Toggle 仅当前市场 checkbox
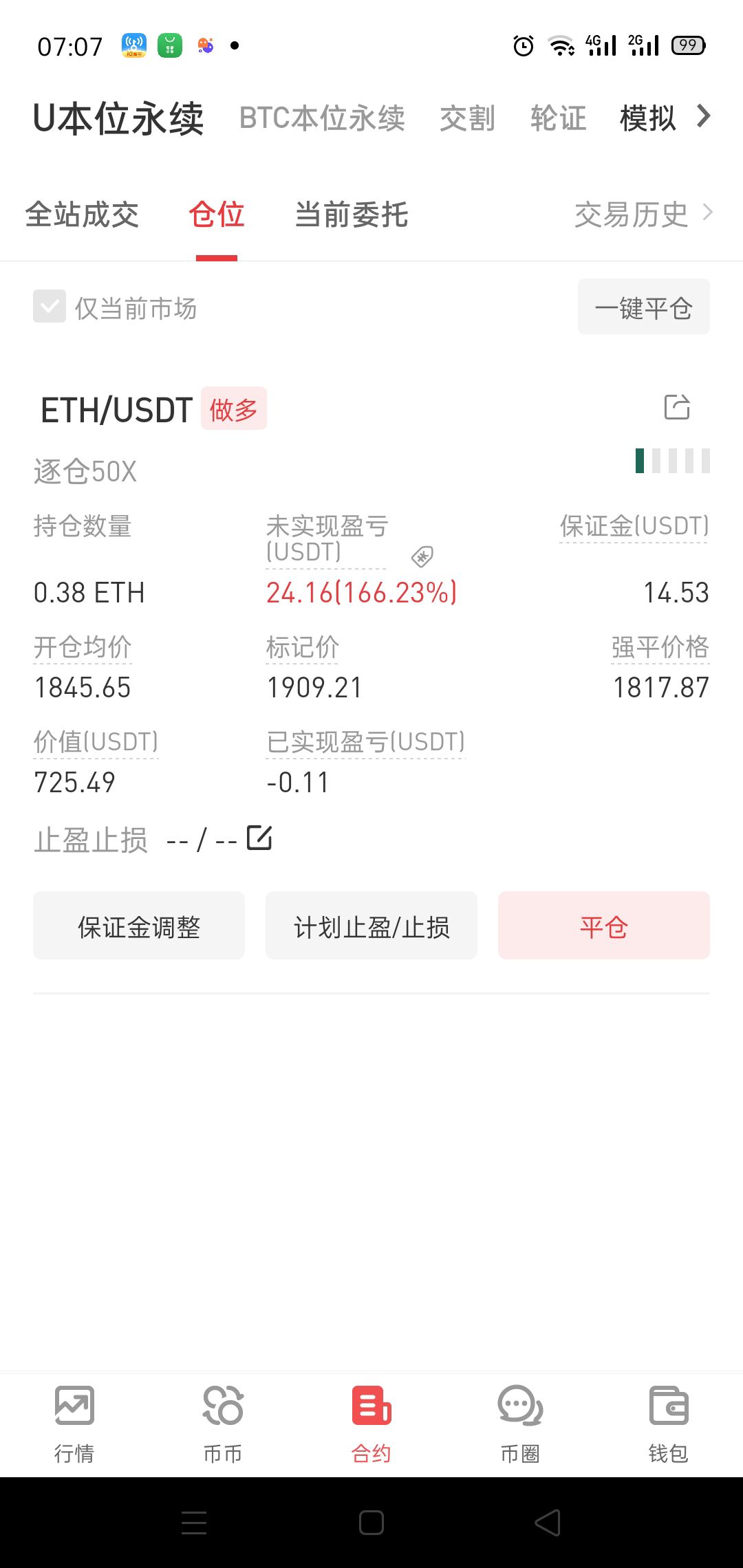The height and width of the screenshot is (1568, 743). tap(50, 307)
